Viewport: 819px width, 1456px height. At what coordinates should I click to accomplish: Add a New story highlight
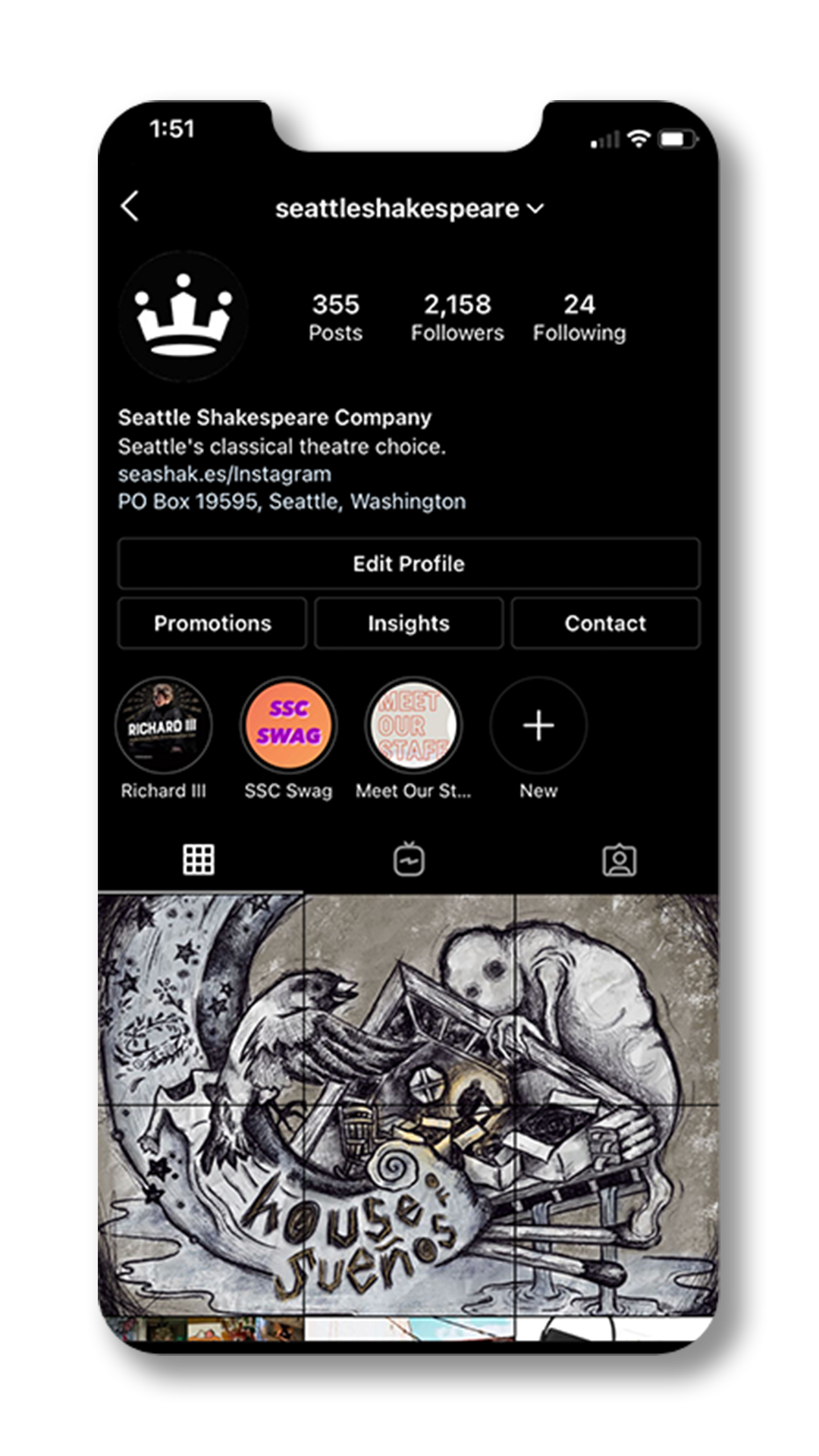pos(538,726)
